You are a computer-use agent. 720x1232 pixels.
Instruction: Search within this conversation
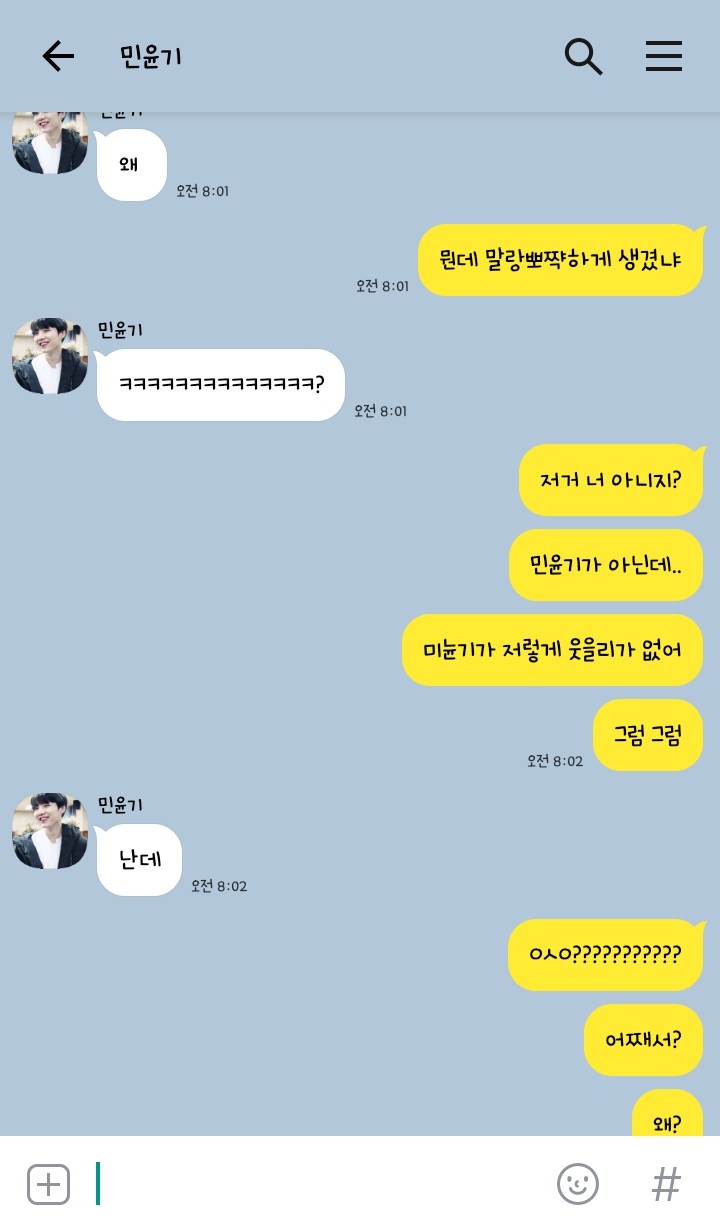(x=583, y=56)
